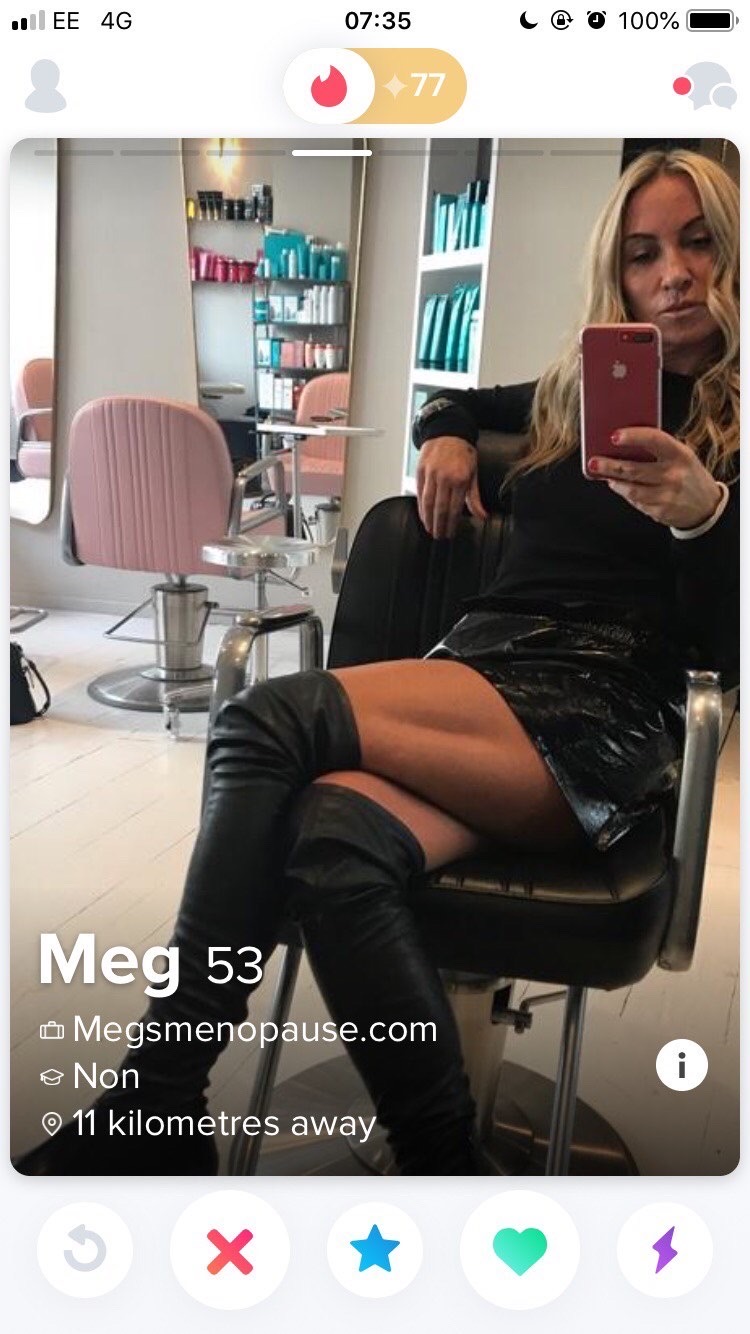Select the flame discovery mode
Screen dimensions: 750x1334
[328, 86]
